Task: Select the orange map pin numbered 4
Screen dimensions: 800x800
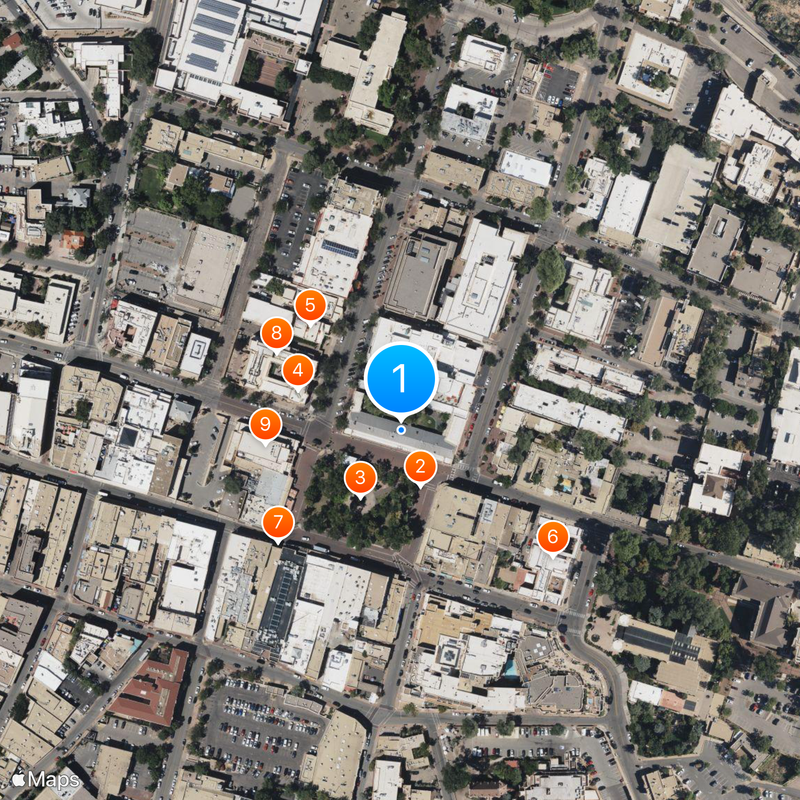Action: point(298,370)
